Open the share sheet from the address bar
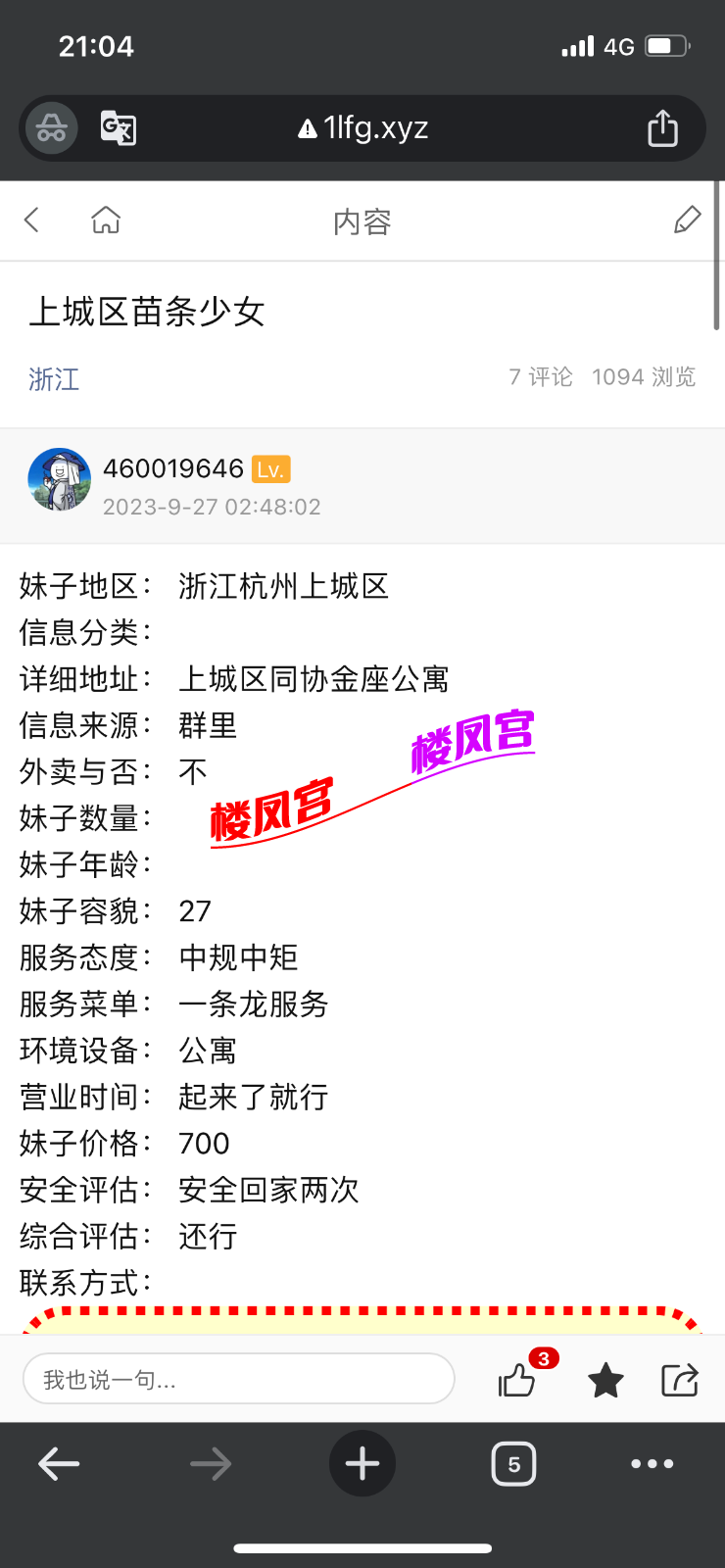 [662, 127]
